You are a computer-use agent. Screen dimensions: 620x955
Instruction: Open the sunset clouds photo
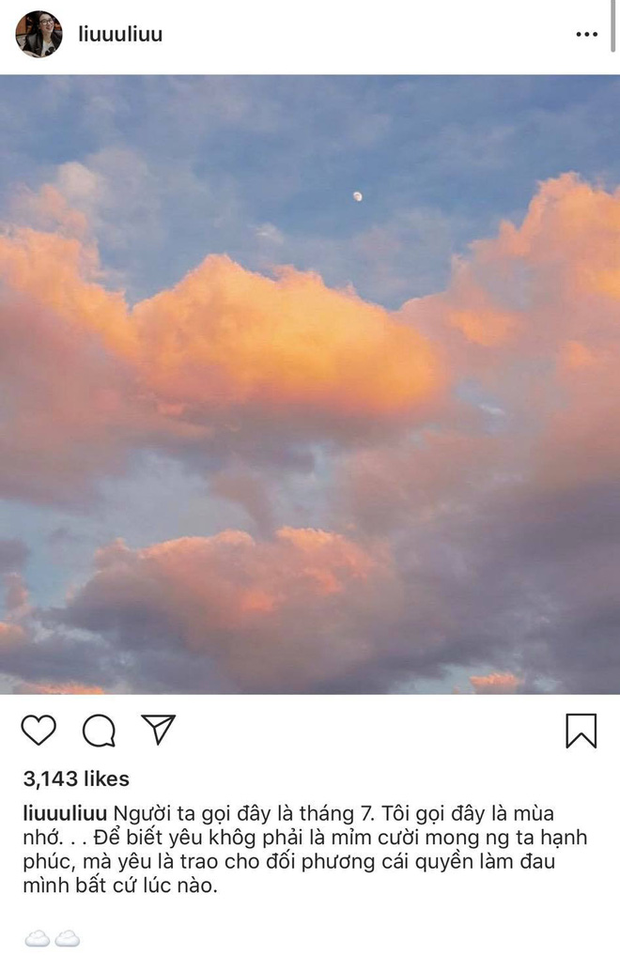310,385
